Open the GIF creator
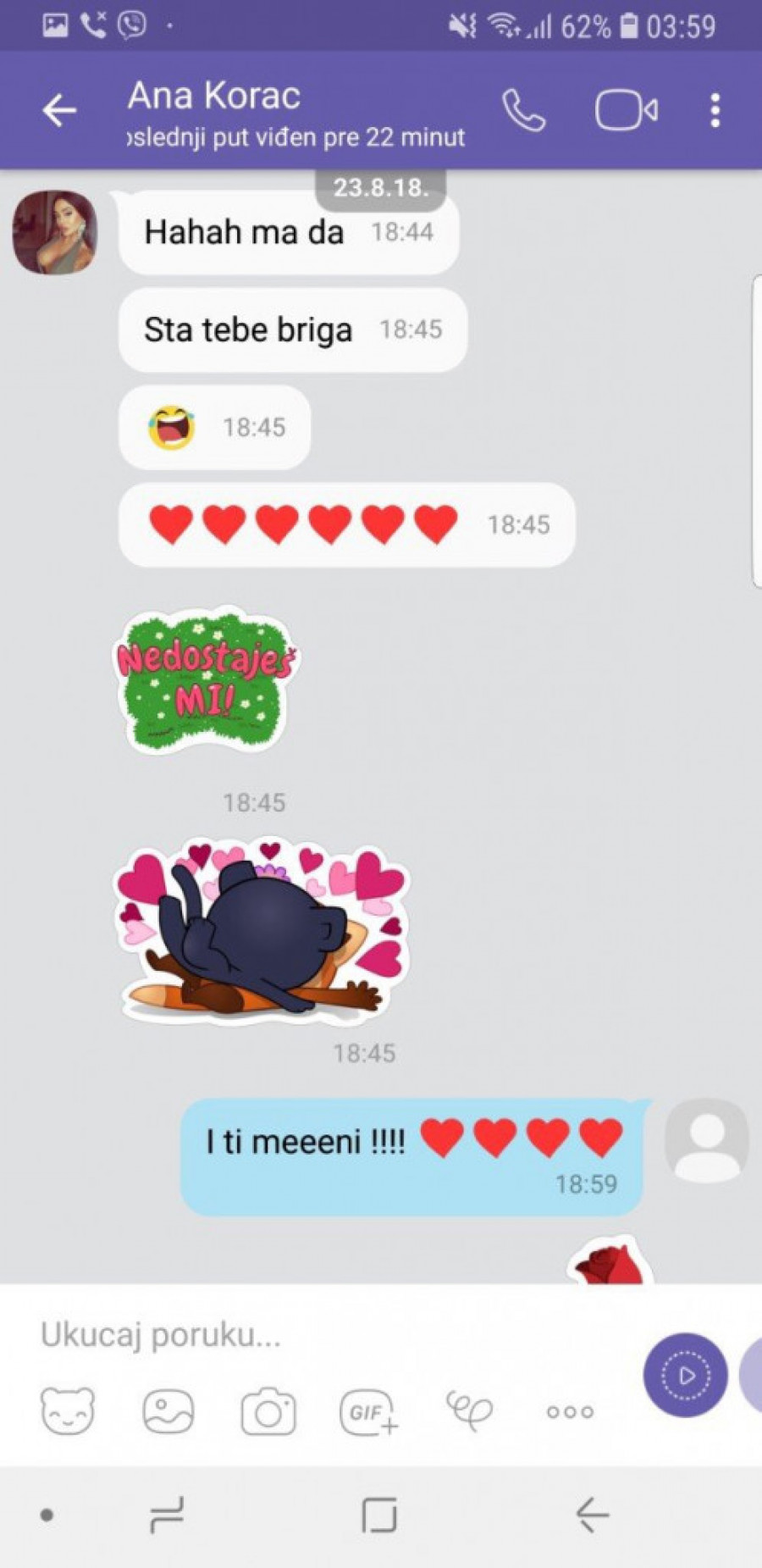Screen dimensions: 762x1568 pos(368,1411)
